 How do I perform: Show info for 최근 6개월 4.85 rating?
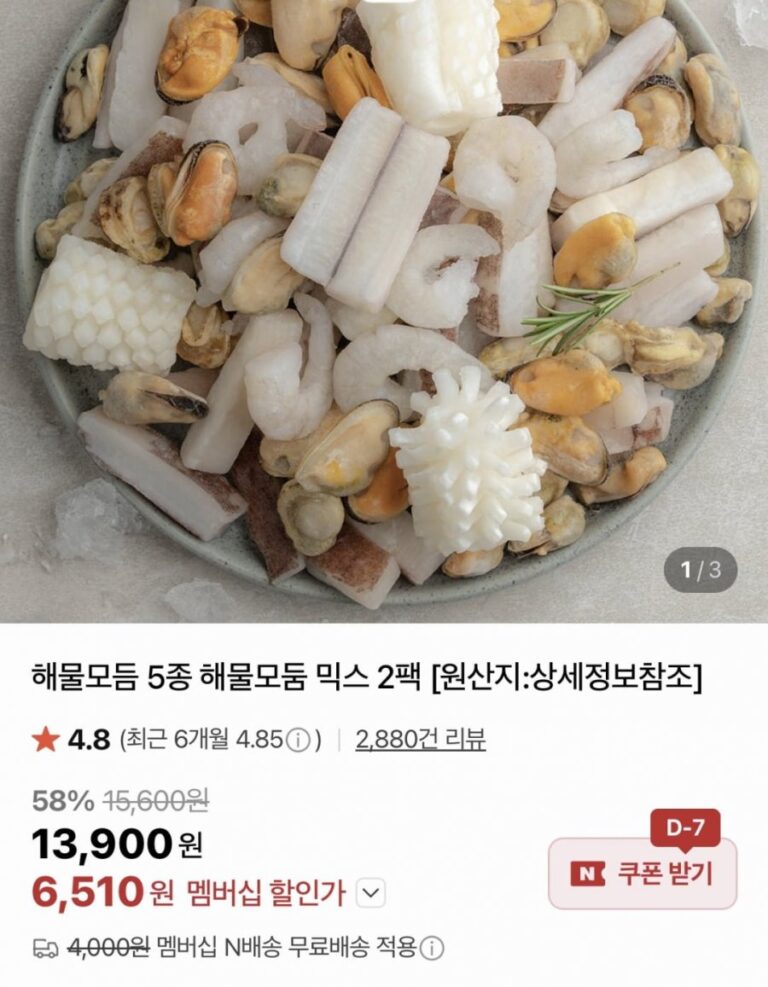point(297,741)
